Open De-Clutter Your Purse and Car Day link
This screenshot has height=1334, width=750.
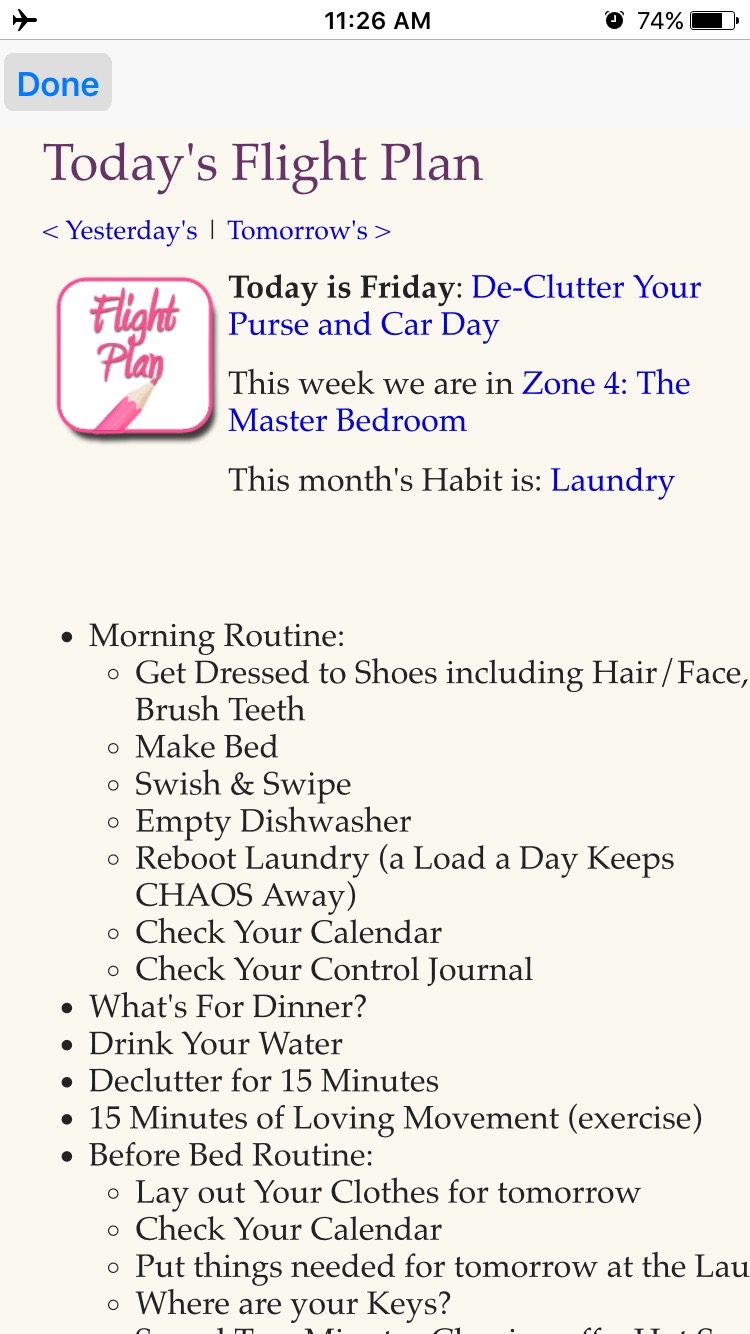pos(465,306)
